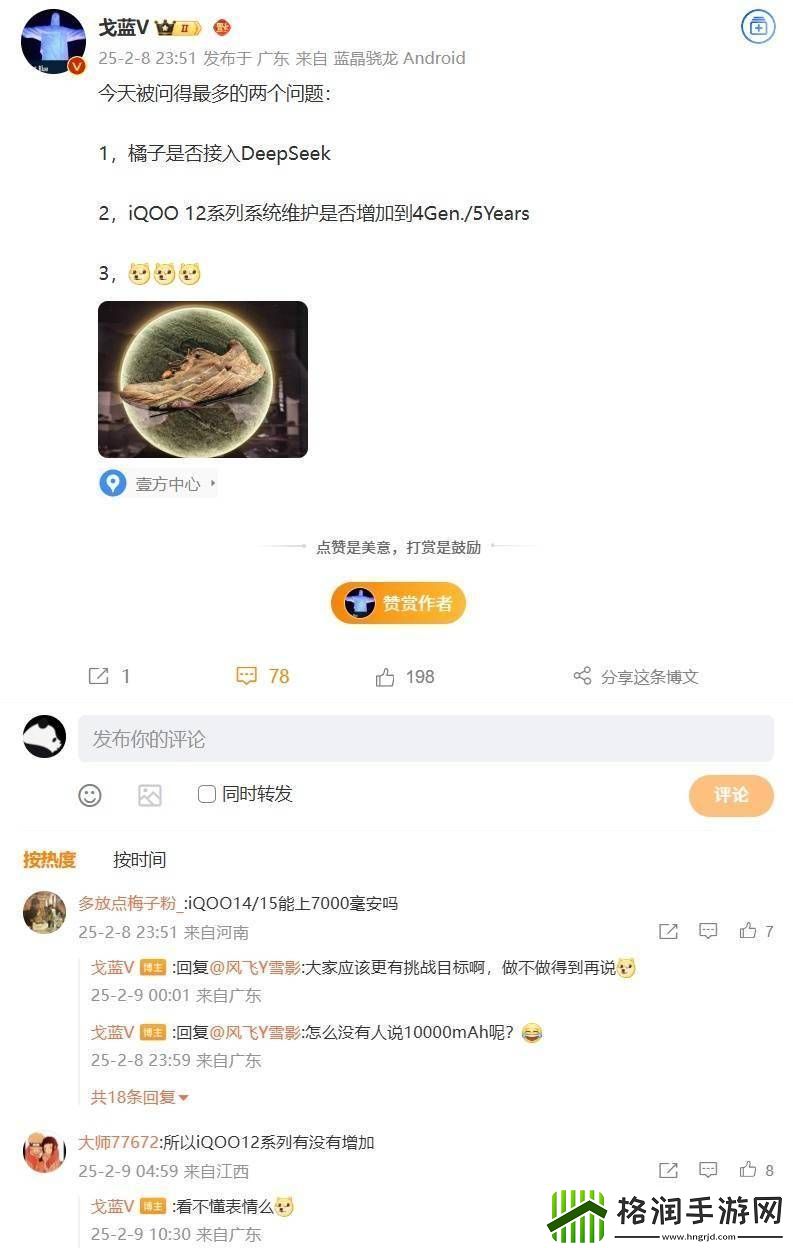This screenshot has height=1248, width=793.
Task: Reply to 大师77672's comment via comment icon
Action: click(x=708, y=1170)
